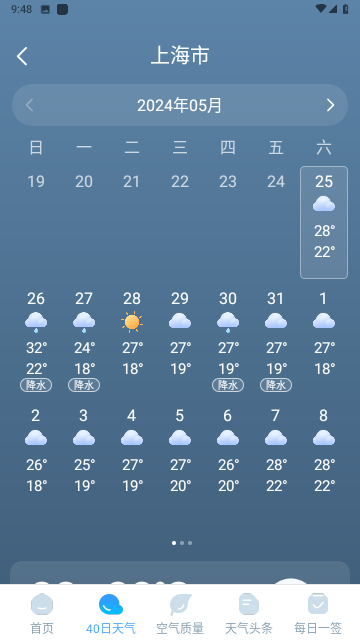Select the sunny day May 28
This screenshot has height=640, width=360.
pos(132,340)
